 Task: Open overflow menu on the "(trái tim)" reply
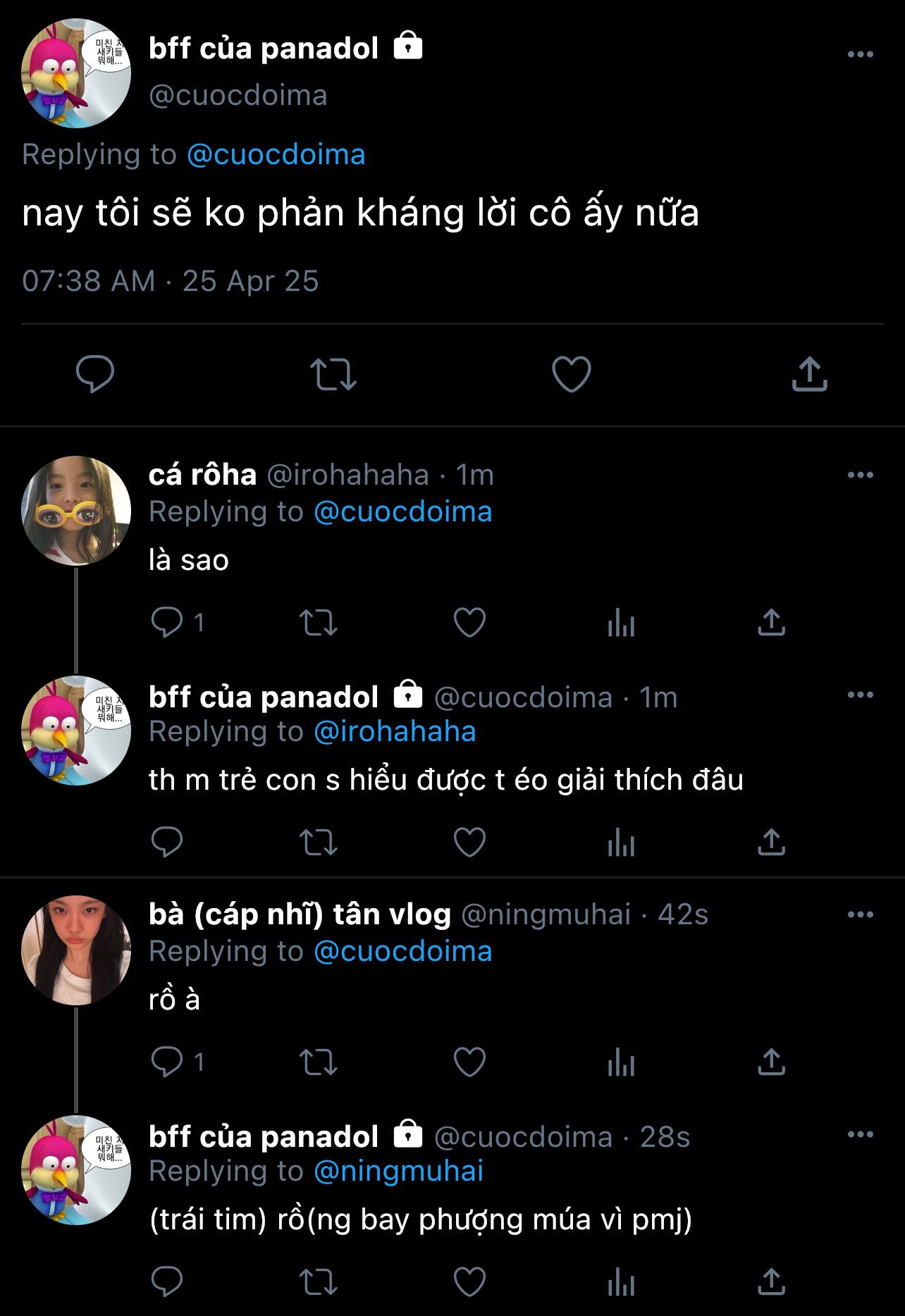coord(860,1134)
